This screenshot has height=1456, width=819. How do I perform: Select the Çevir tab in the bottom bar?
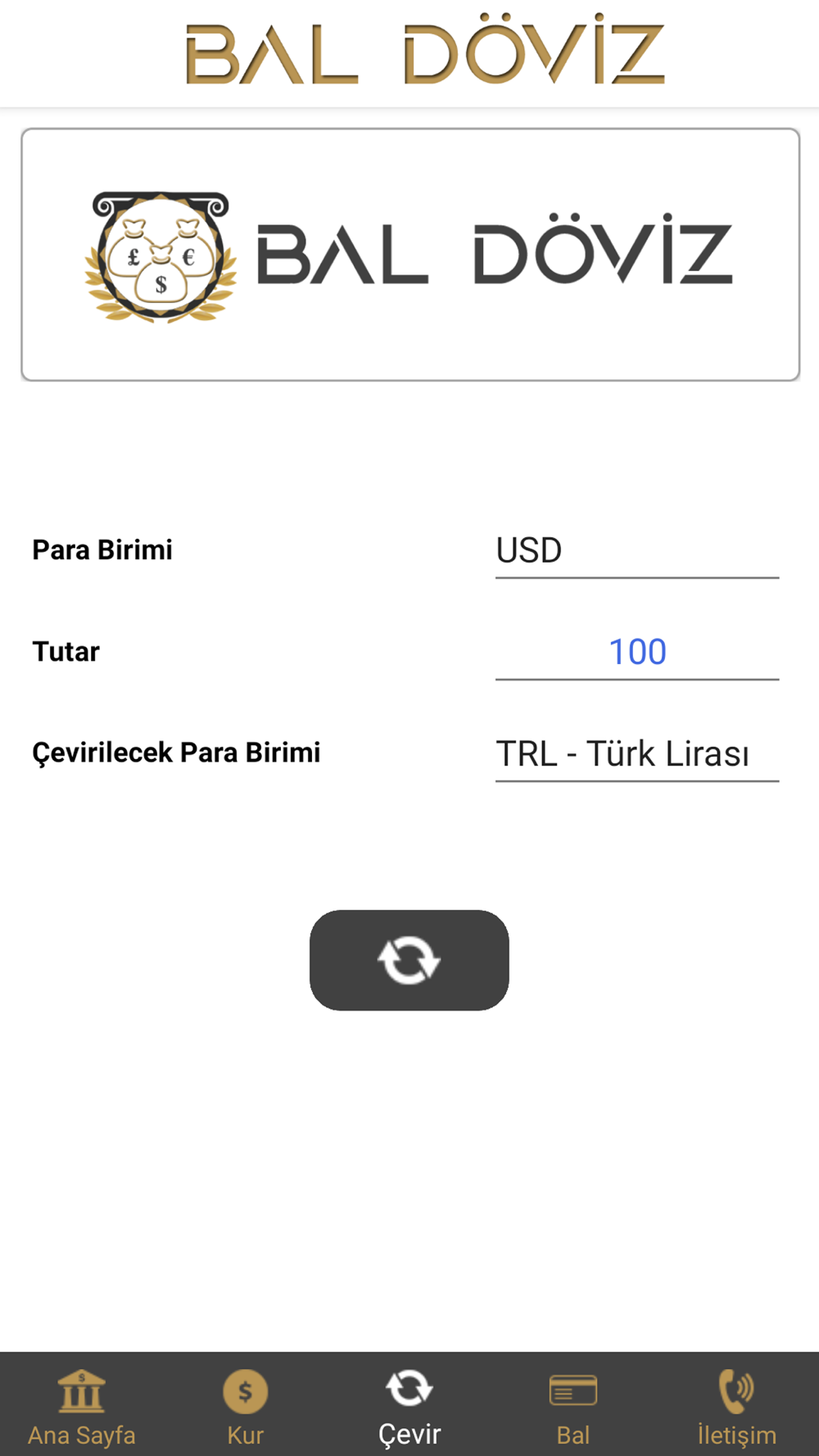pyautogui.click(x=409, y=1405)
